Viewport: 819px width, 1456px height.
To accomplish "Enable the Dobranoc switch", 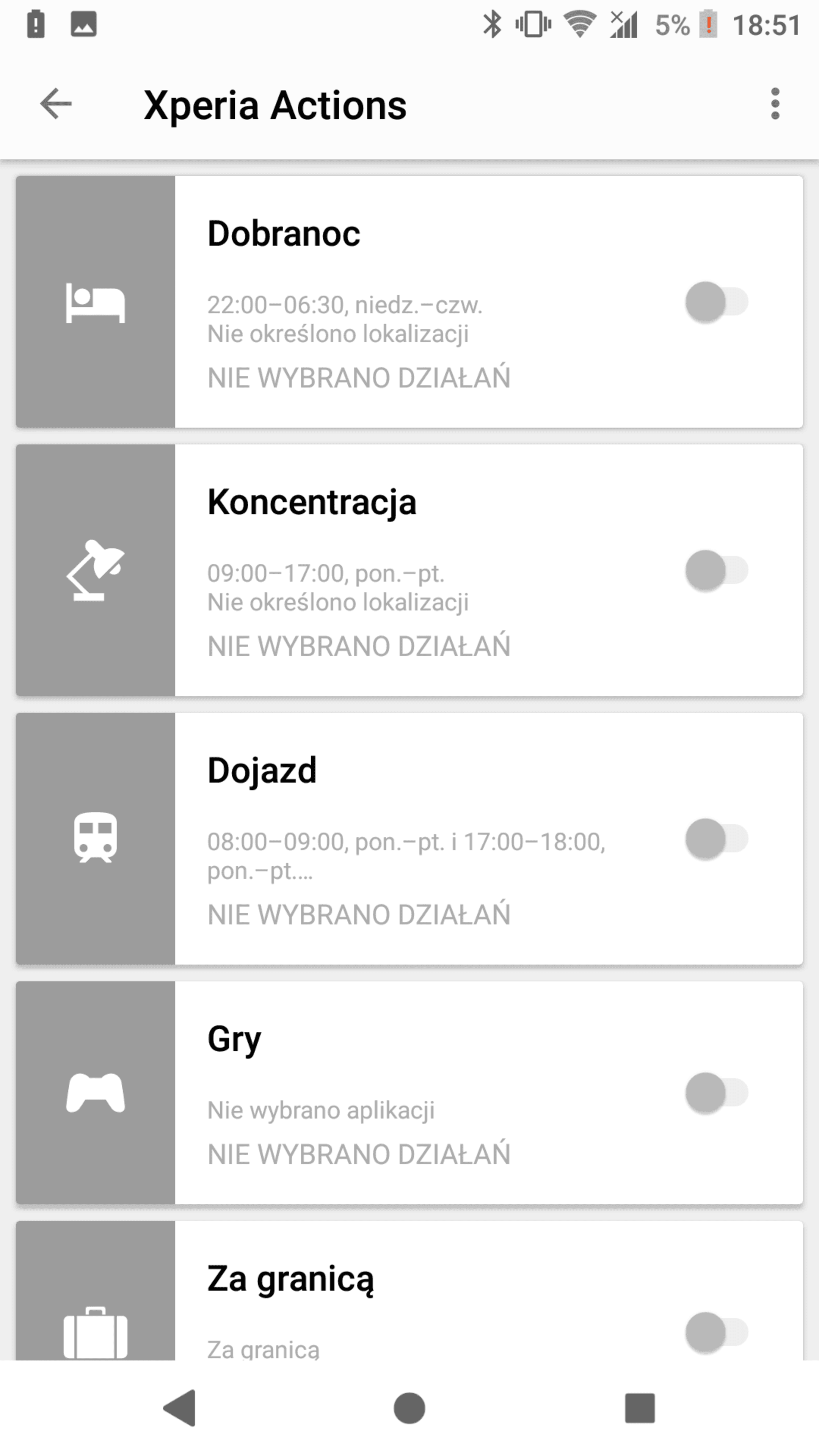I will pyautogui.click(x=717, y=302).
